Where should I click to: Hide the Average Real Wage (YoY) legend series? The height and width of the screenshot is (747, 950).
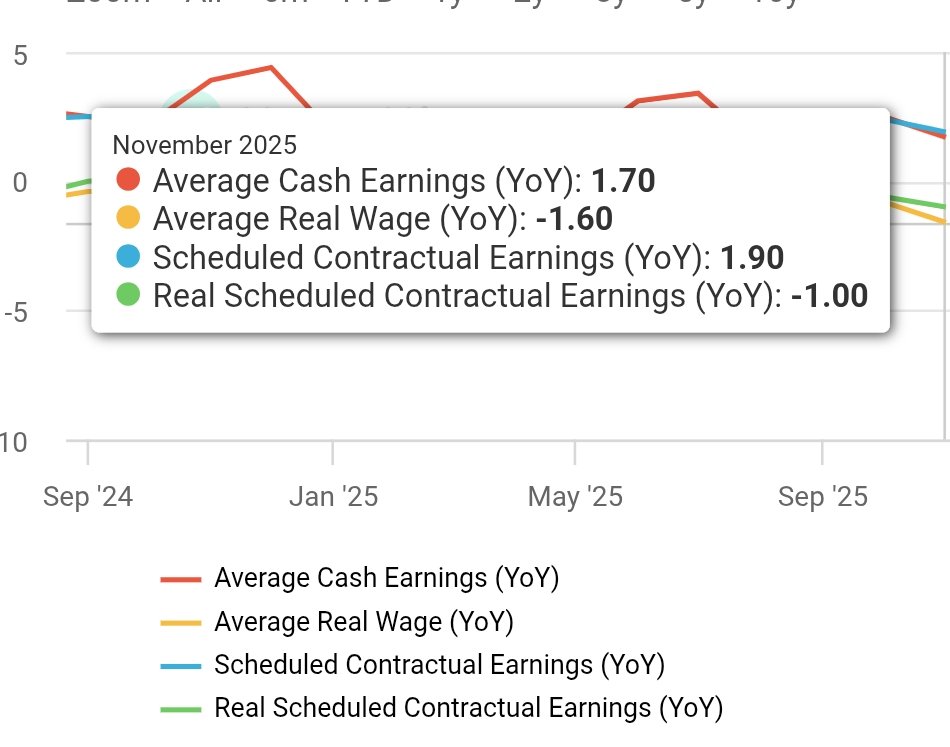pyautogui.click(x=363, y=622)
